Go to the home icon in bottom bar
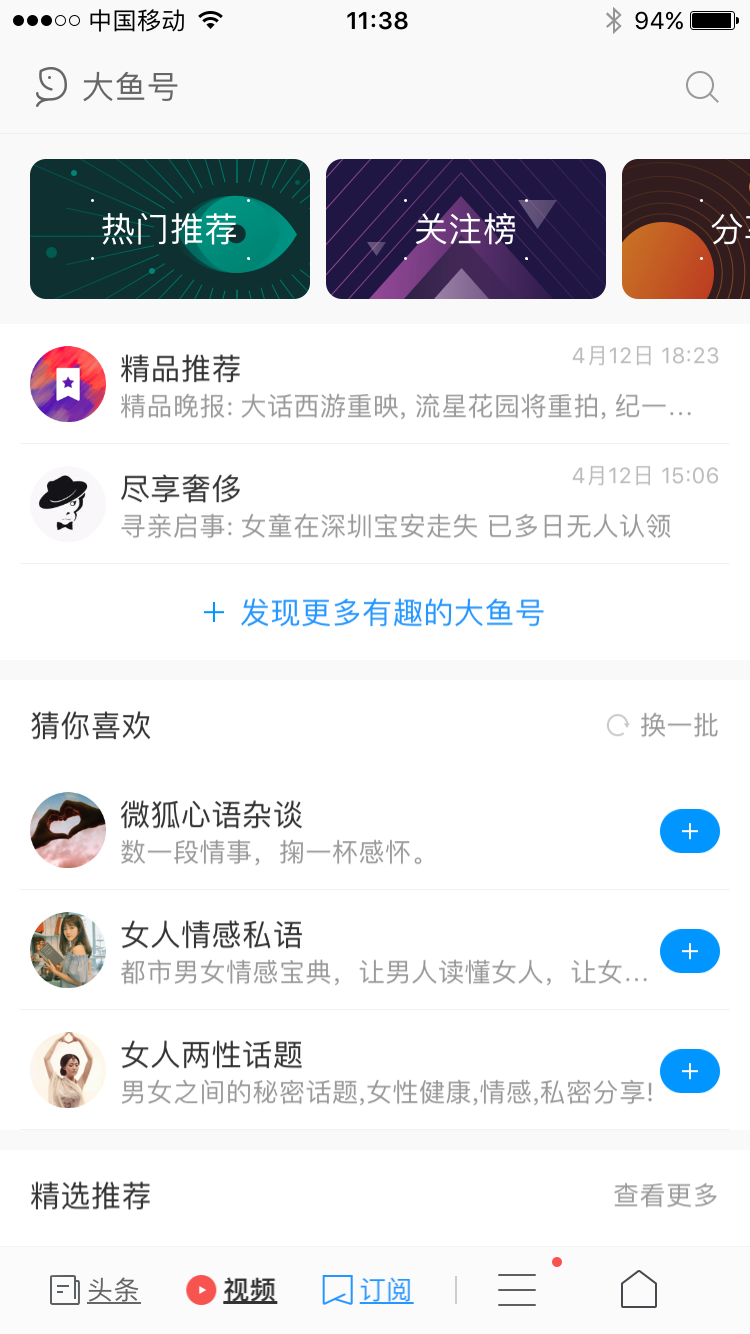The height and width of the screenshot is (1334, 750). [639, 1290]
